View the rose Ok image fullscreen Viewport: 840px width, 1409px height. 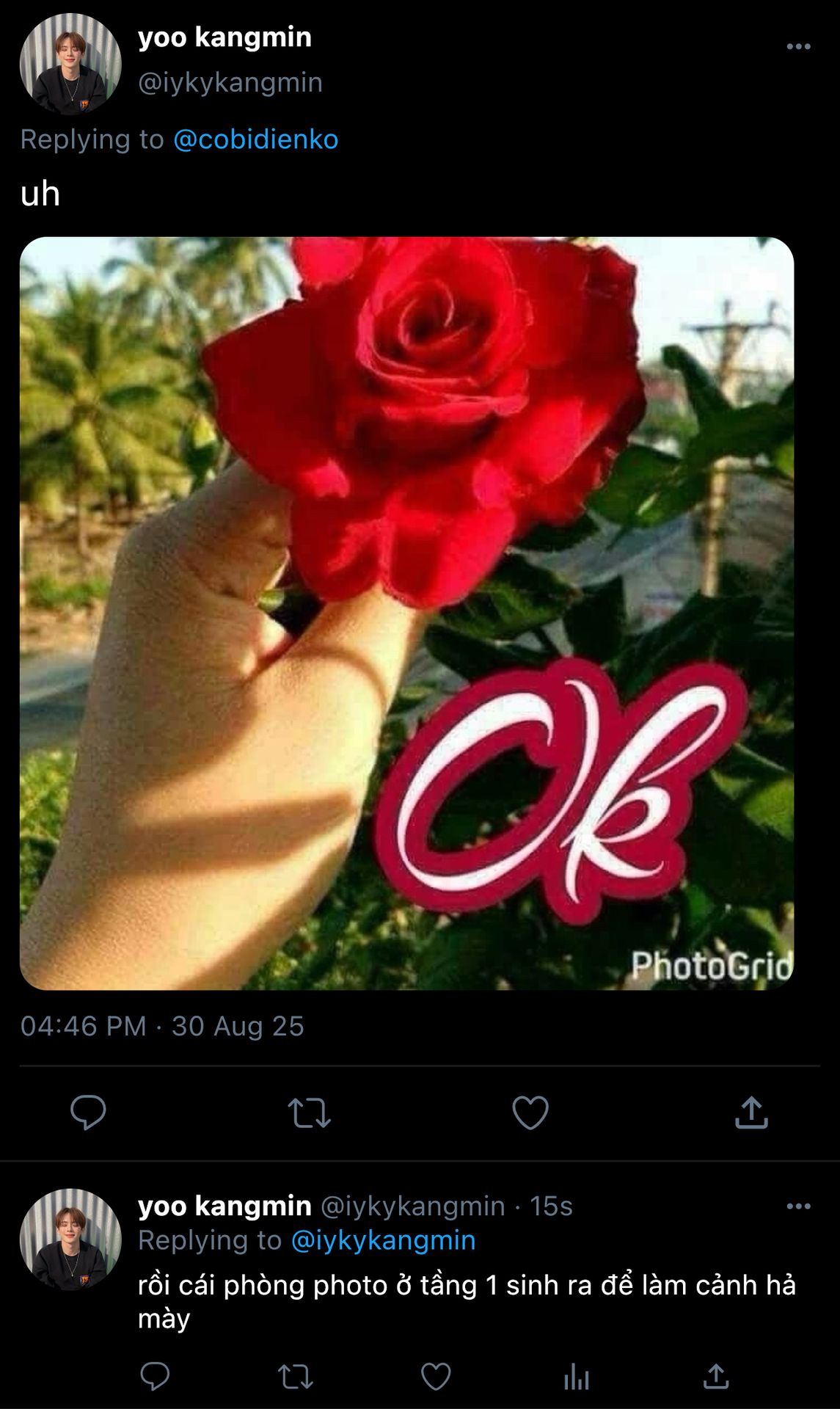click(x=407, y=613)
